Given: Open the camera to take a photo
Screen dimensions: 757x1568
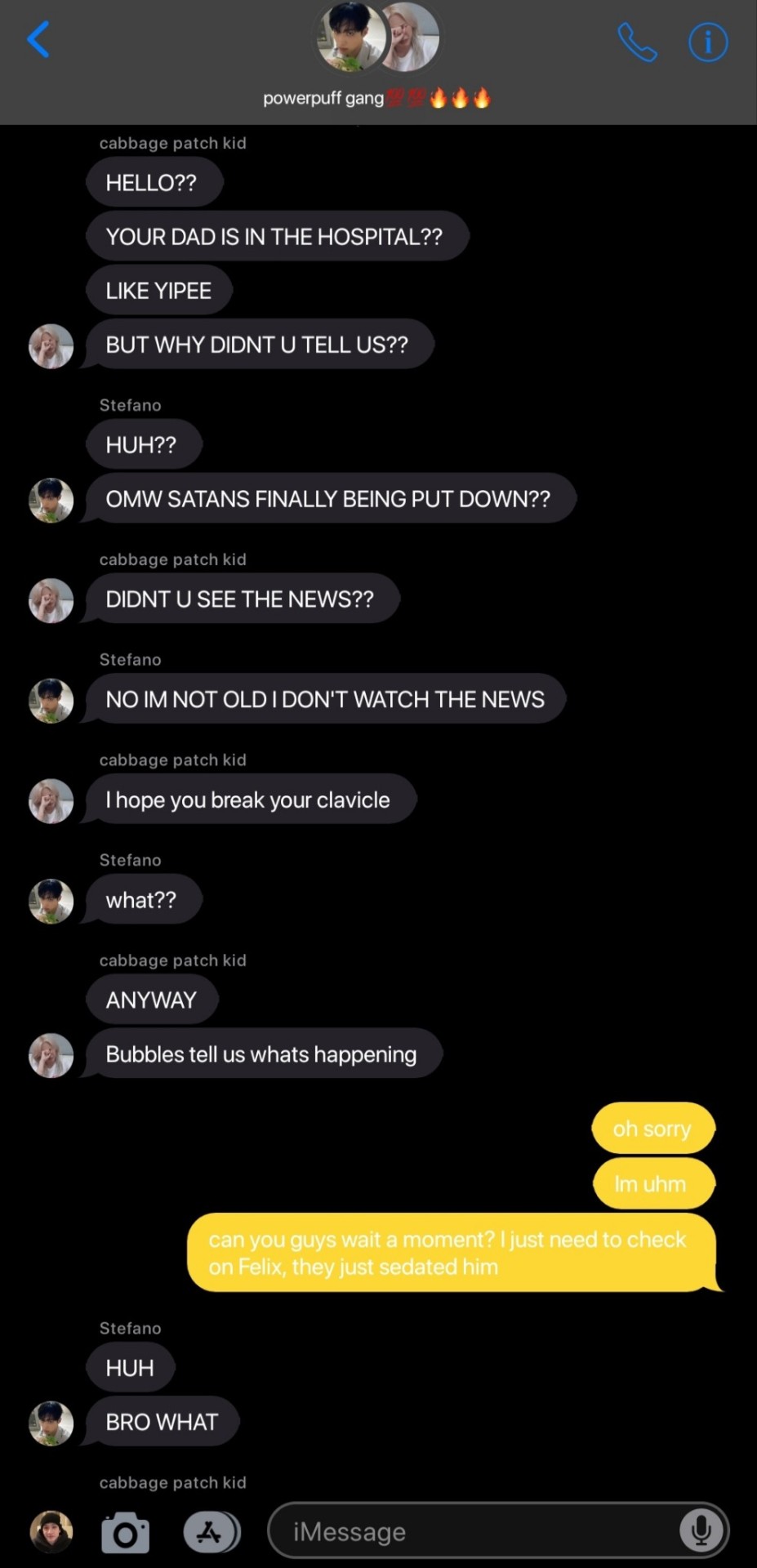Looking at the screenshot, I should 125,1532.
